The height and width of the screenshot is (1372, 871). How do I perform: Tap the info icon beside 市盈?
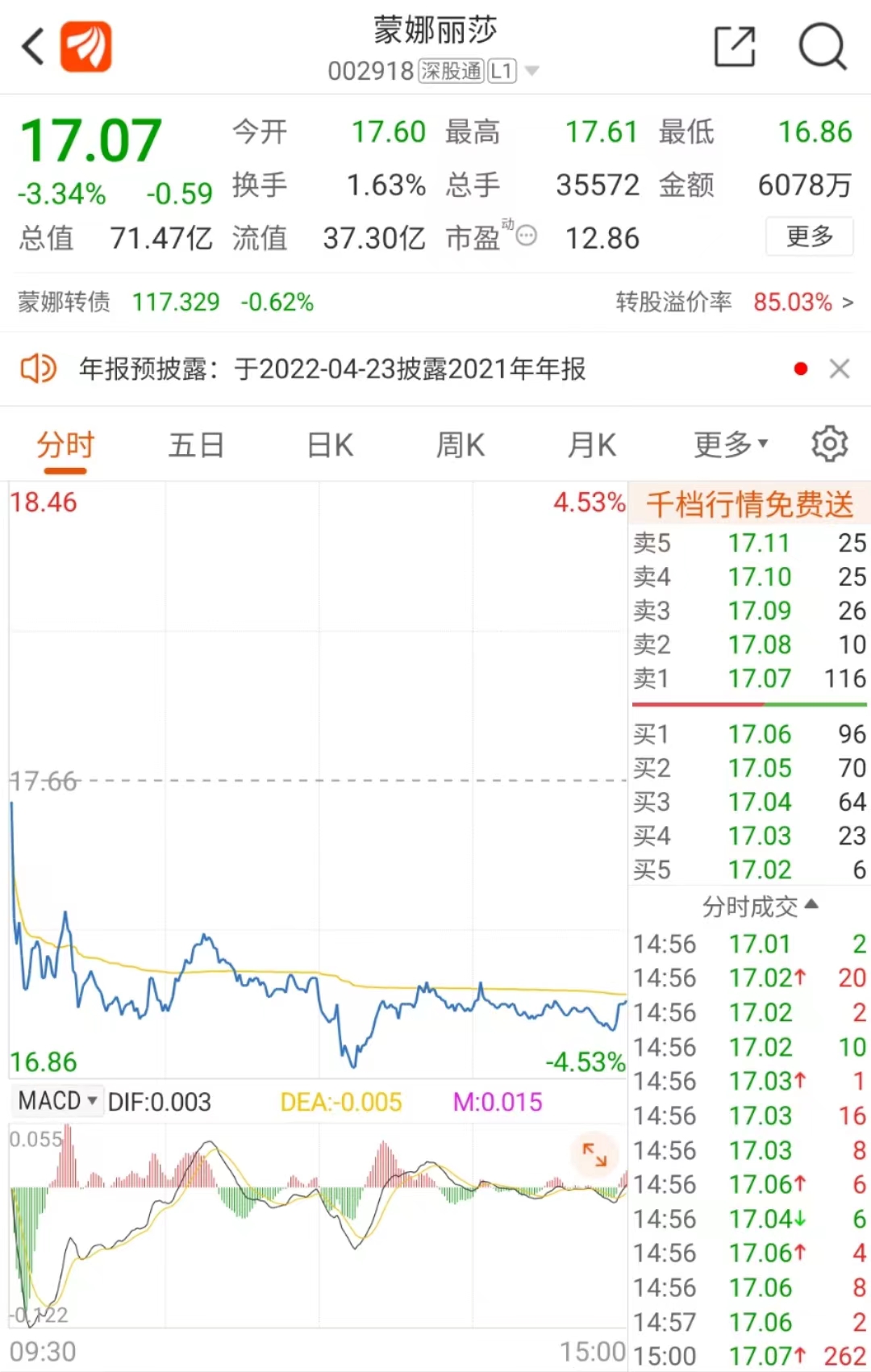click(527, 236)
